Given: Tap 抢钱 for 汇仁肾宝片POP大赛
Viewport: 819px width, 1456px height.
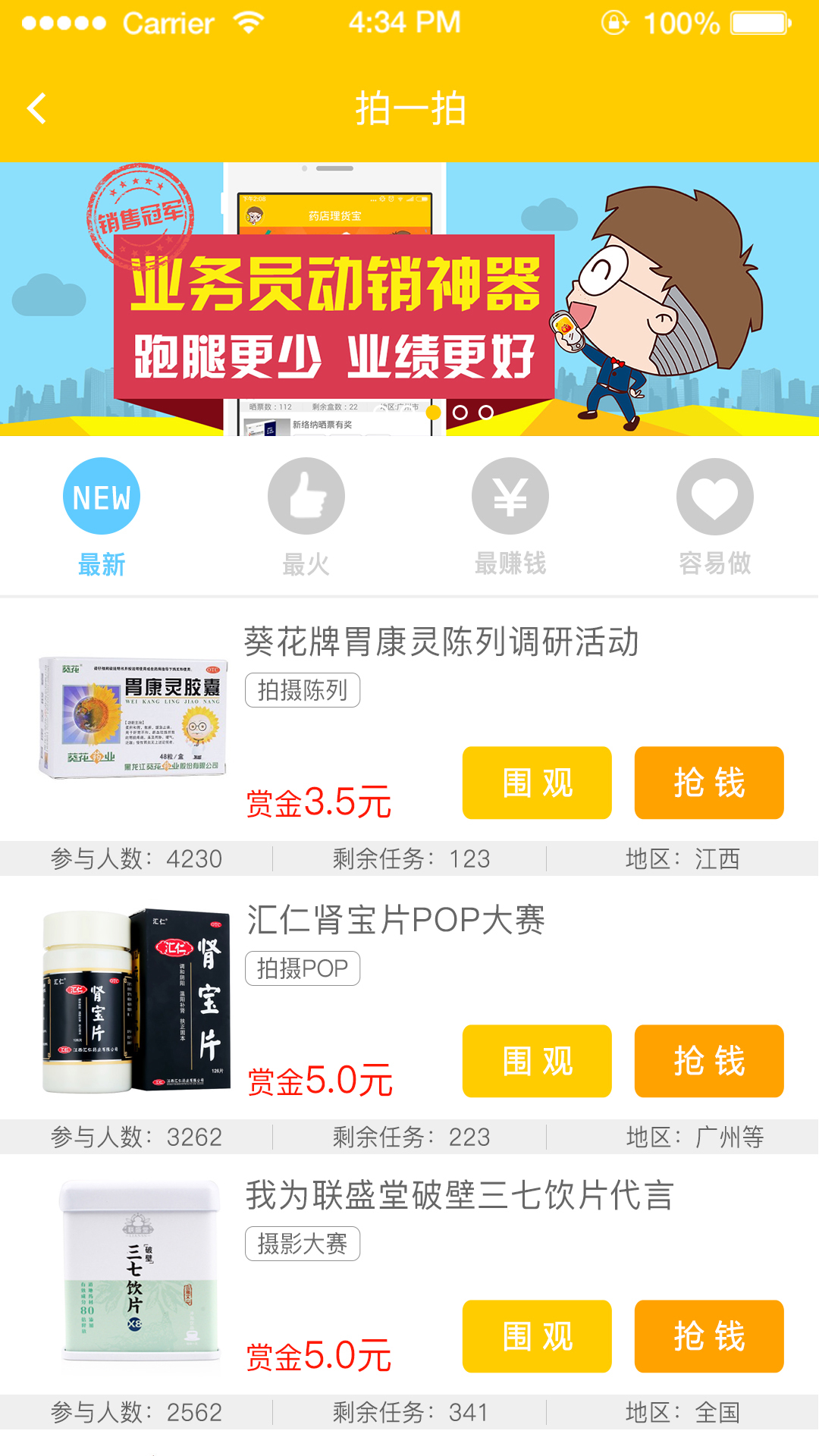Looking at the screenshot, I should click(709, 1061).
